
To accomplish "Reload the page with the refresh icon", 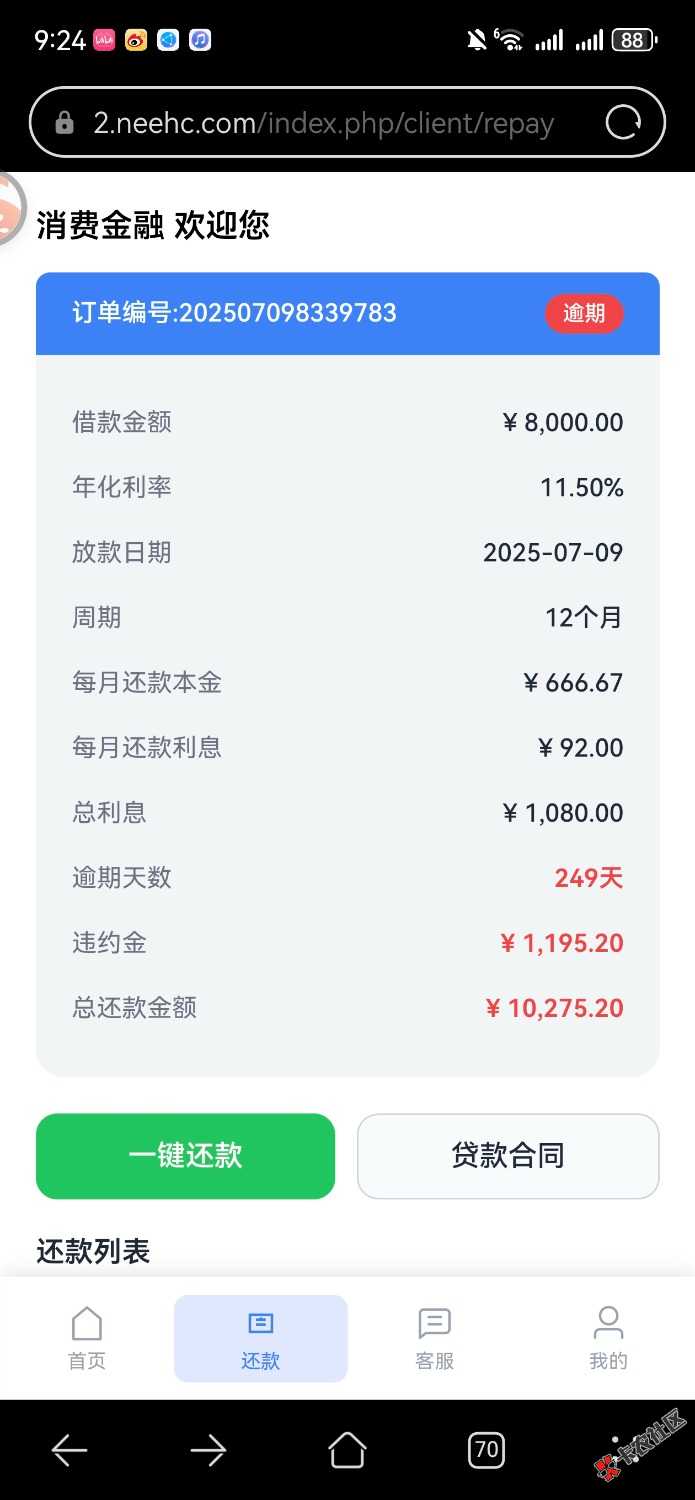I will 624,123.
